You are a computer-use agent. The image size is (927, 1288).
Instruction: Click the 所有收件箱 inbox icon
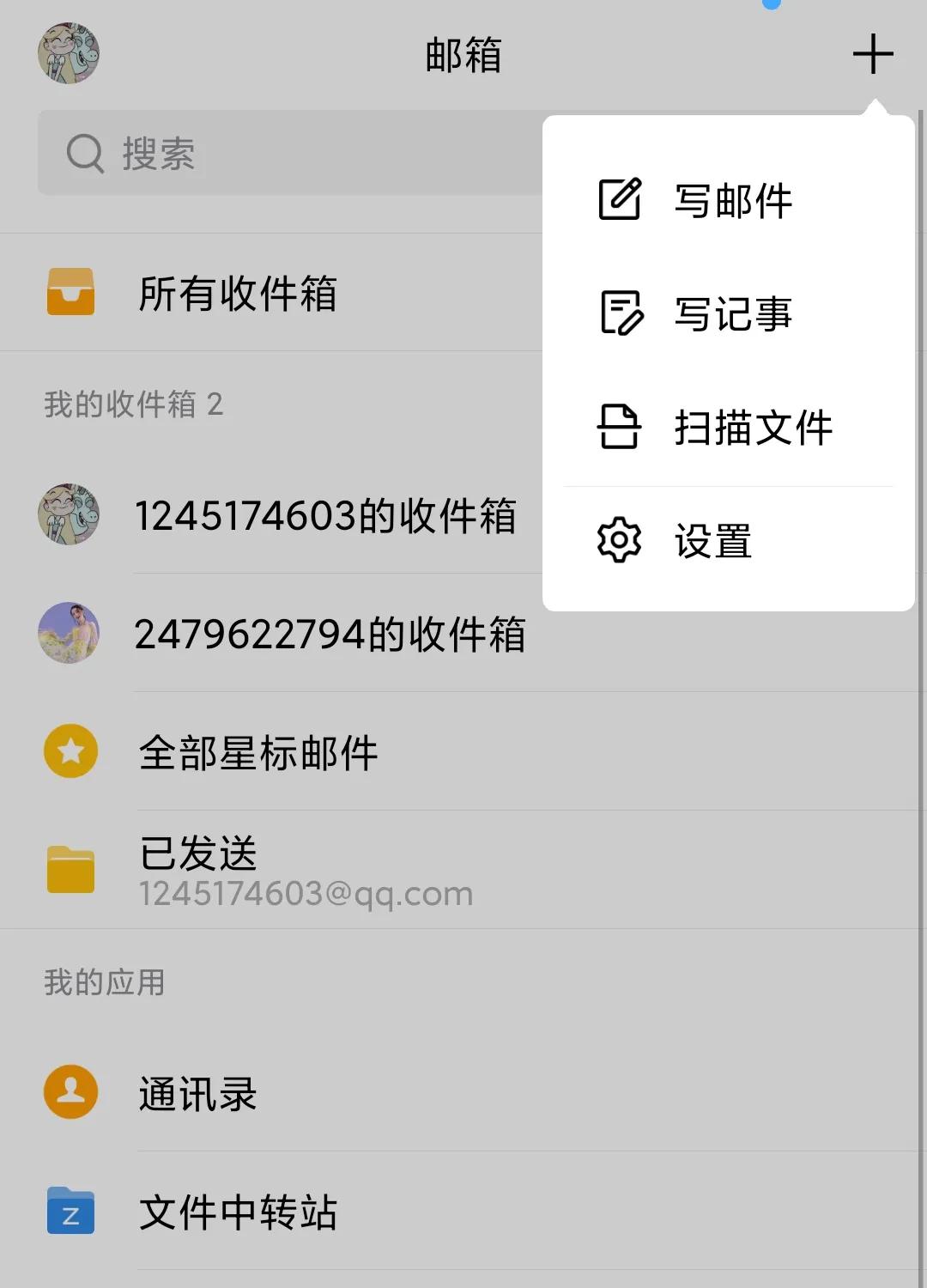coord(70,293)
